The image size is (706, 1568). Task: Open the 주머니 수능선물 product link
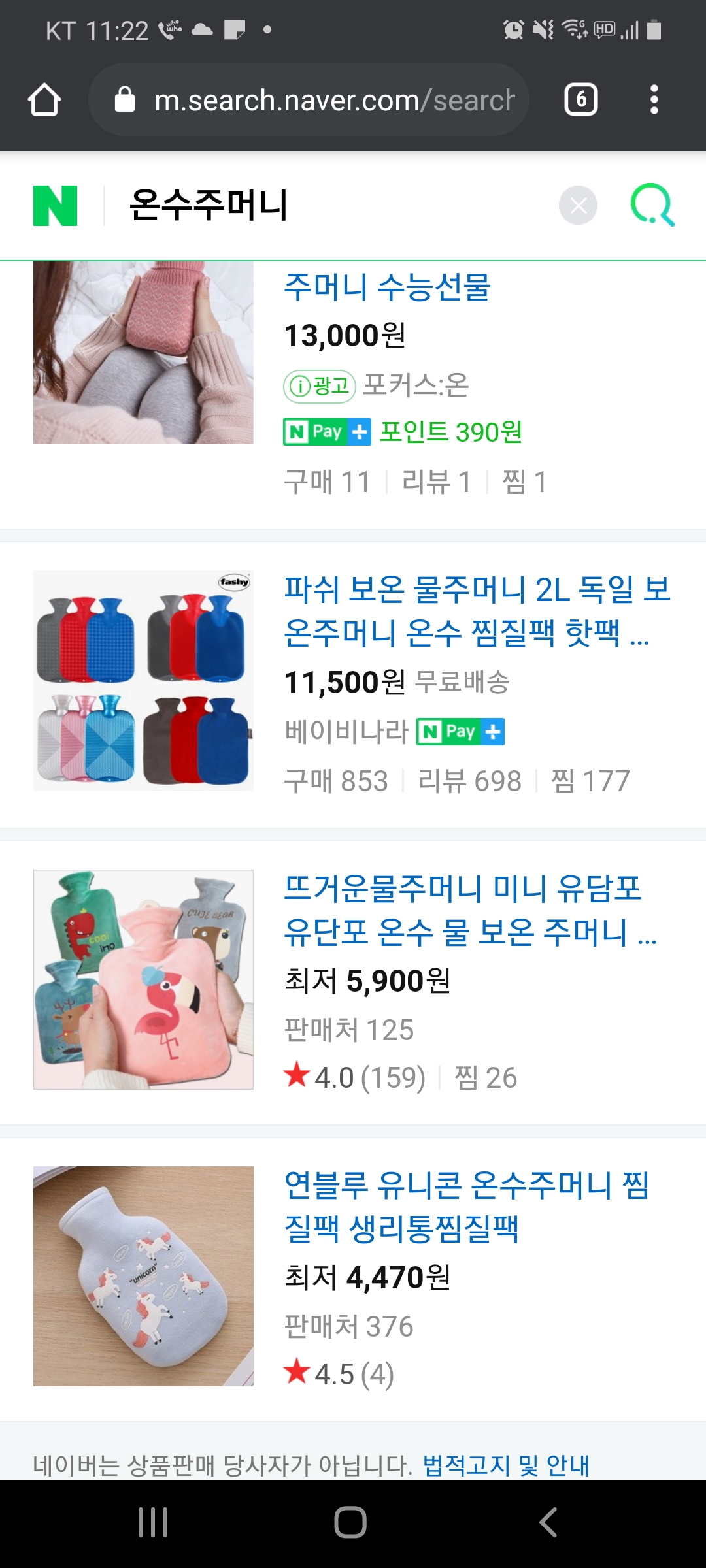(387, 287)
